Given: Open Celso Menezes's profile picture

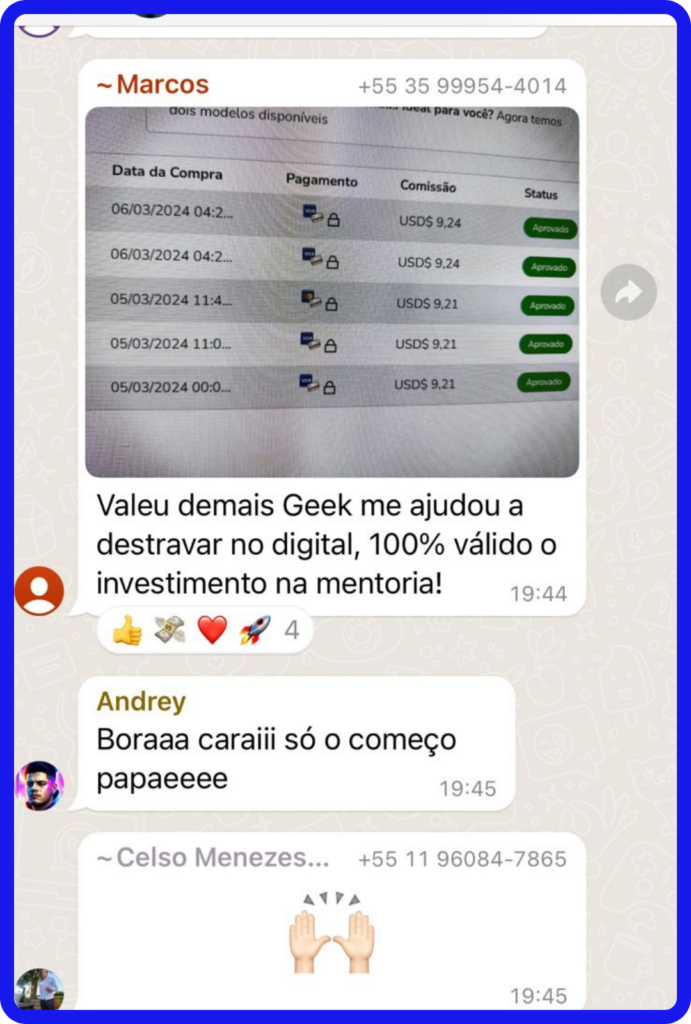Looking at the screenshot, I should (39, 988).
